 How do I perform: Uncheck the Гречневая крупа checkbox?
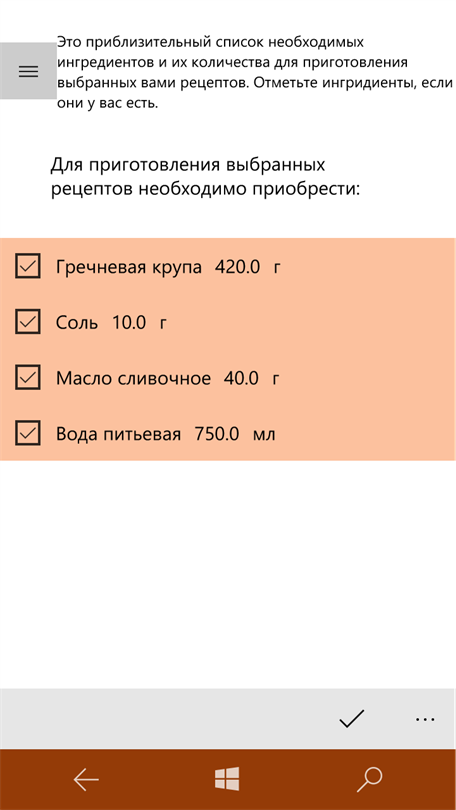pyautogui.click(x=28, y=266)
